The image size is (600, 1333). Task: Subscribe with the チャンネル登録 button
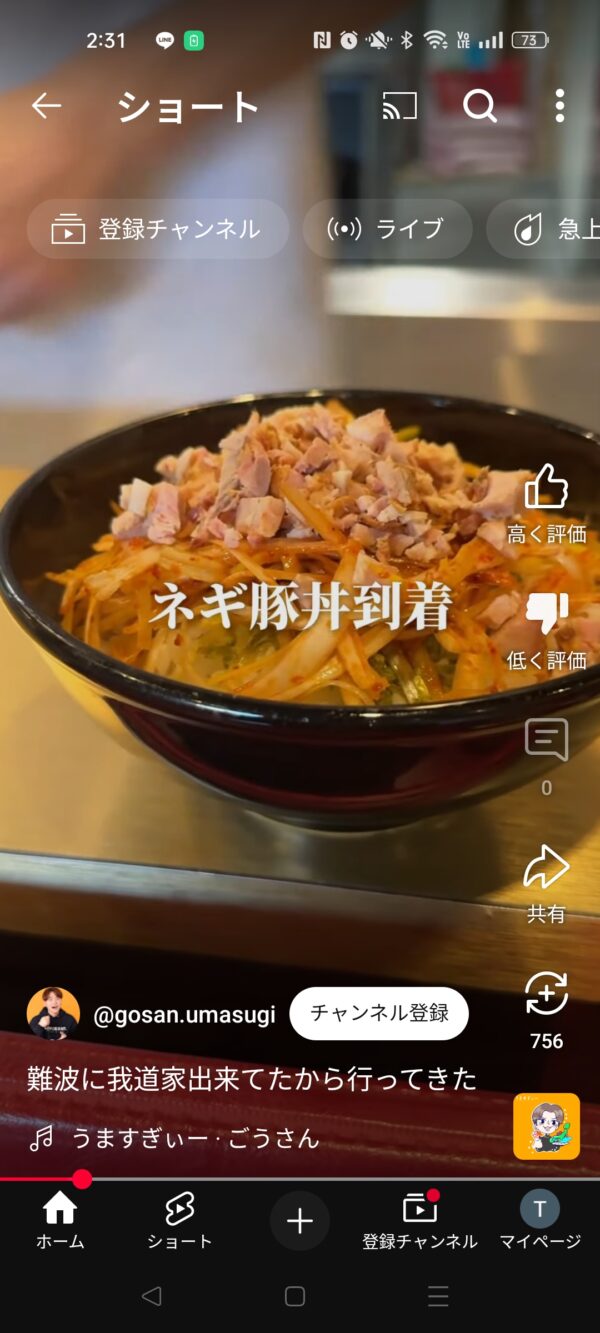click(x=379, y=1013)
